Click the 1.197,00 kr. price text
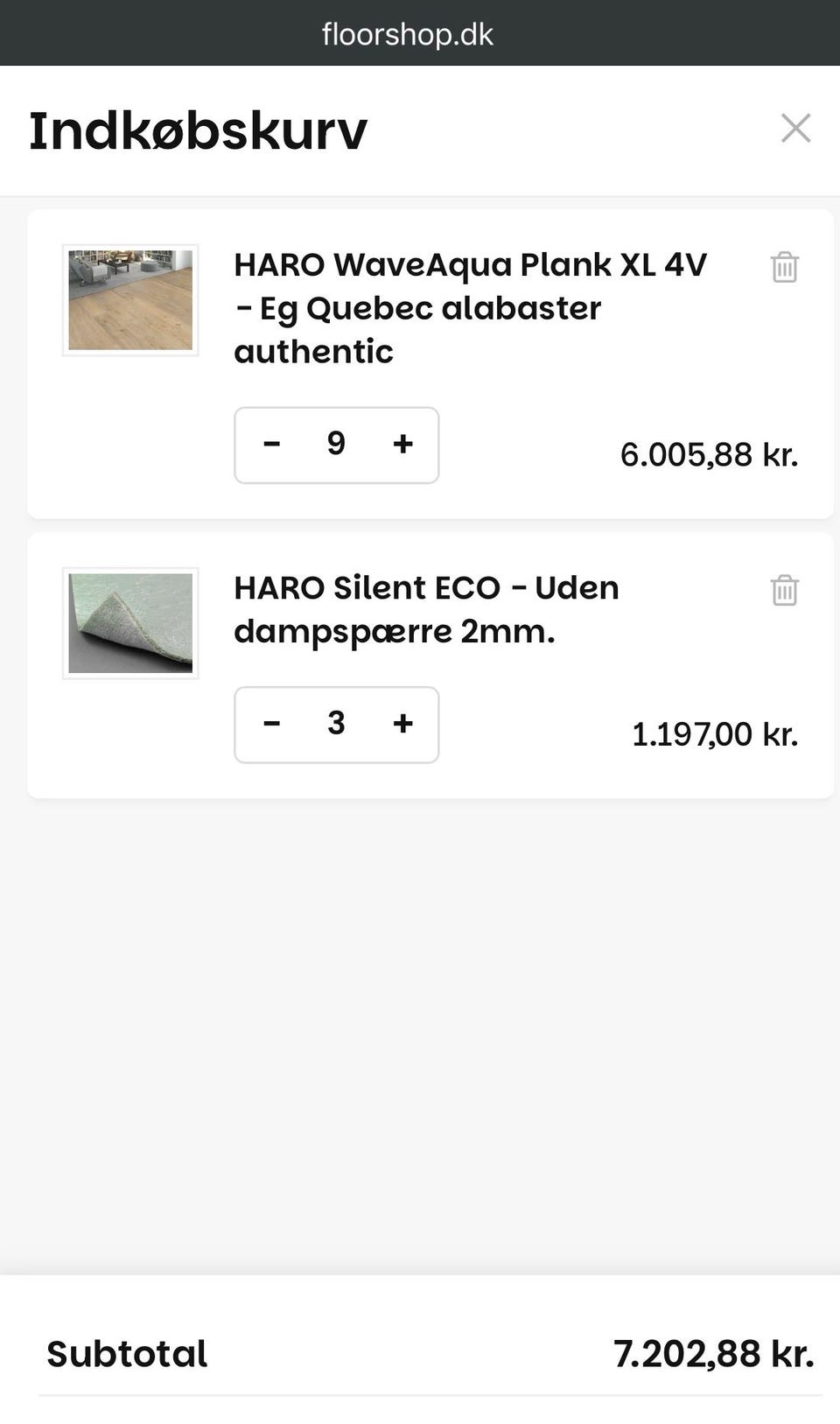 (x=716, y=734)
